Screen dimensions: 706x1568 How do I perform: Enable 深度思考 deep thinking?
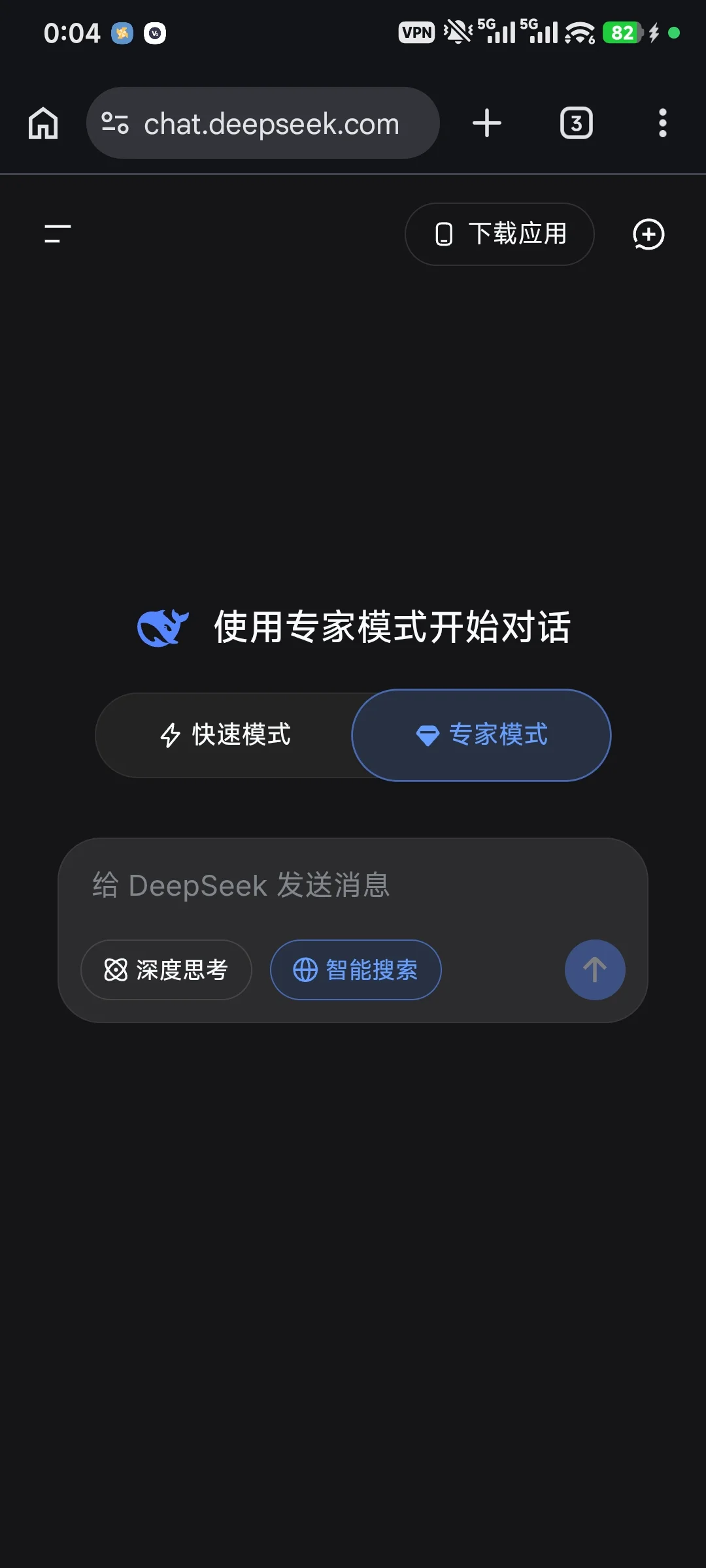tap(166, 970)
